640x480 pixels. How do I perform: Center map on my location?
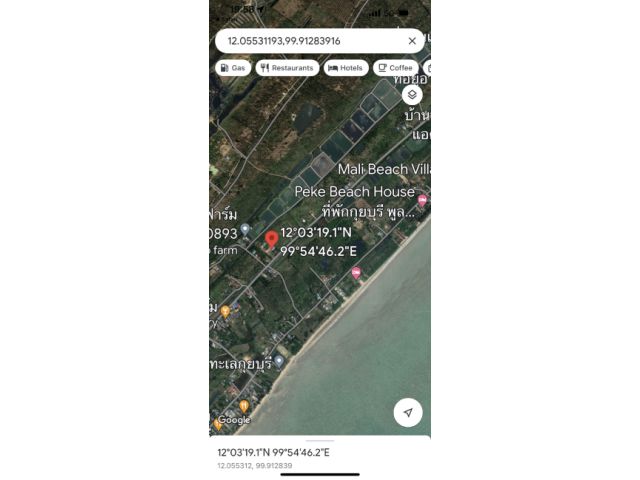408,412
